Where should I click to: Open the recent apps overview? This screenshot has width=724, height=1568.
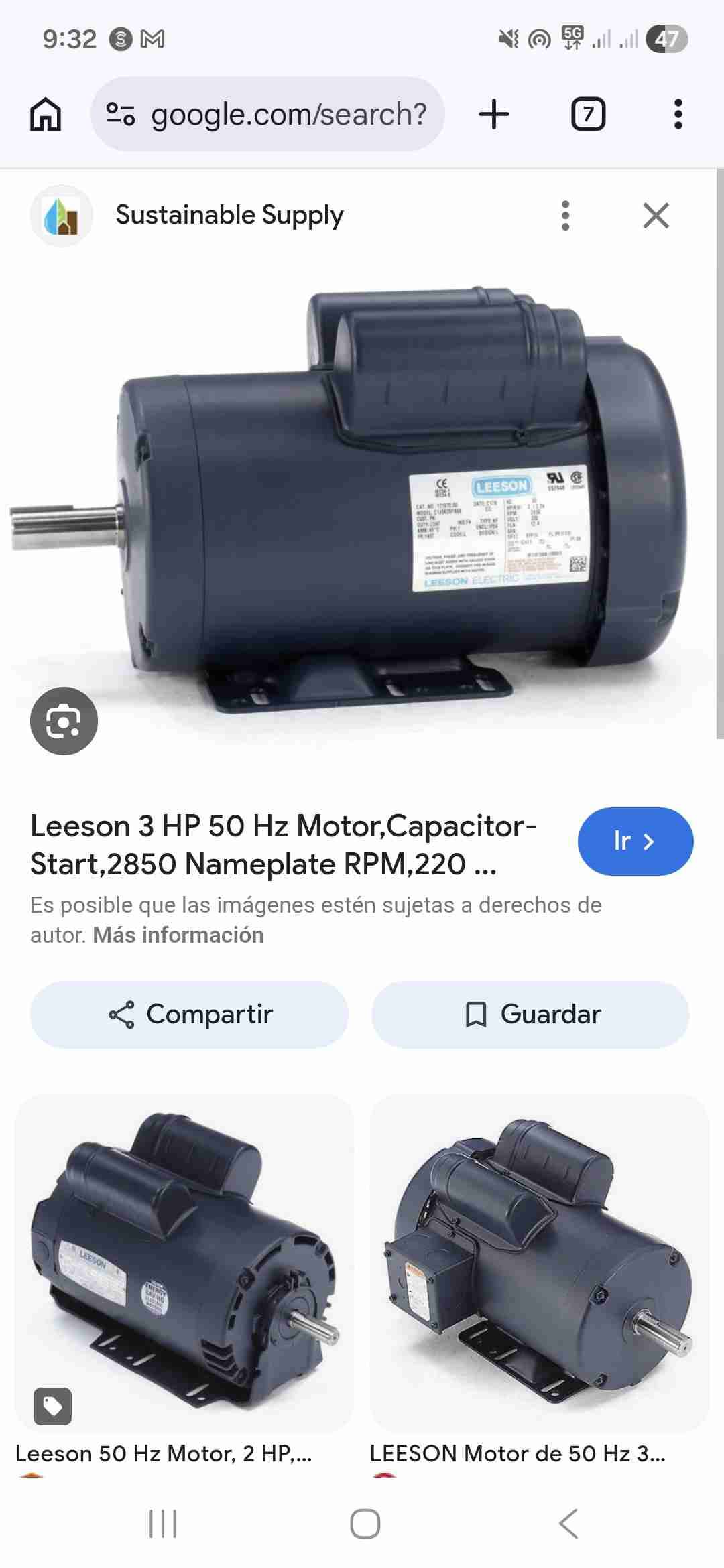pos(162,1524)
